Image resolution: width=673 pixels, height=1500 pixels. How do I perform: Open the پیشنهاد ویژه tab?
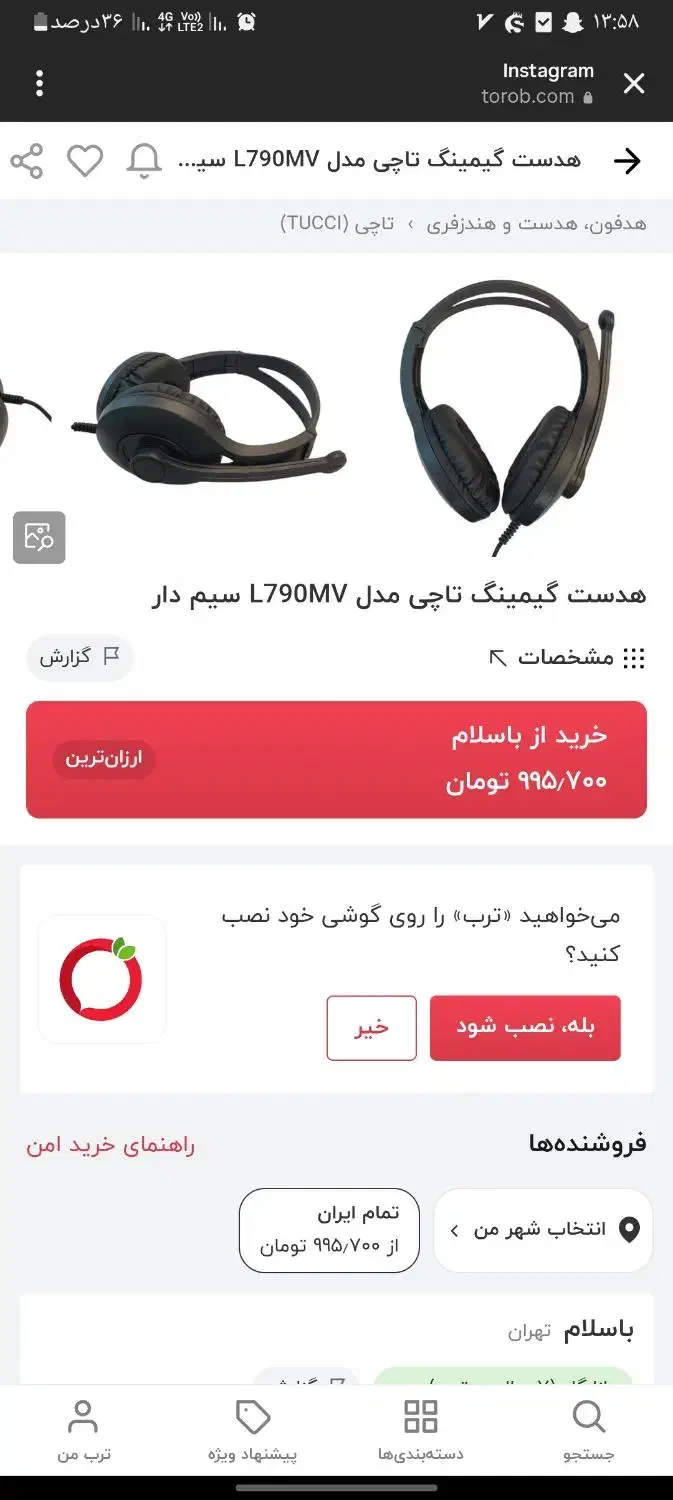click(x=253, y=1430)
